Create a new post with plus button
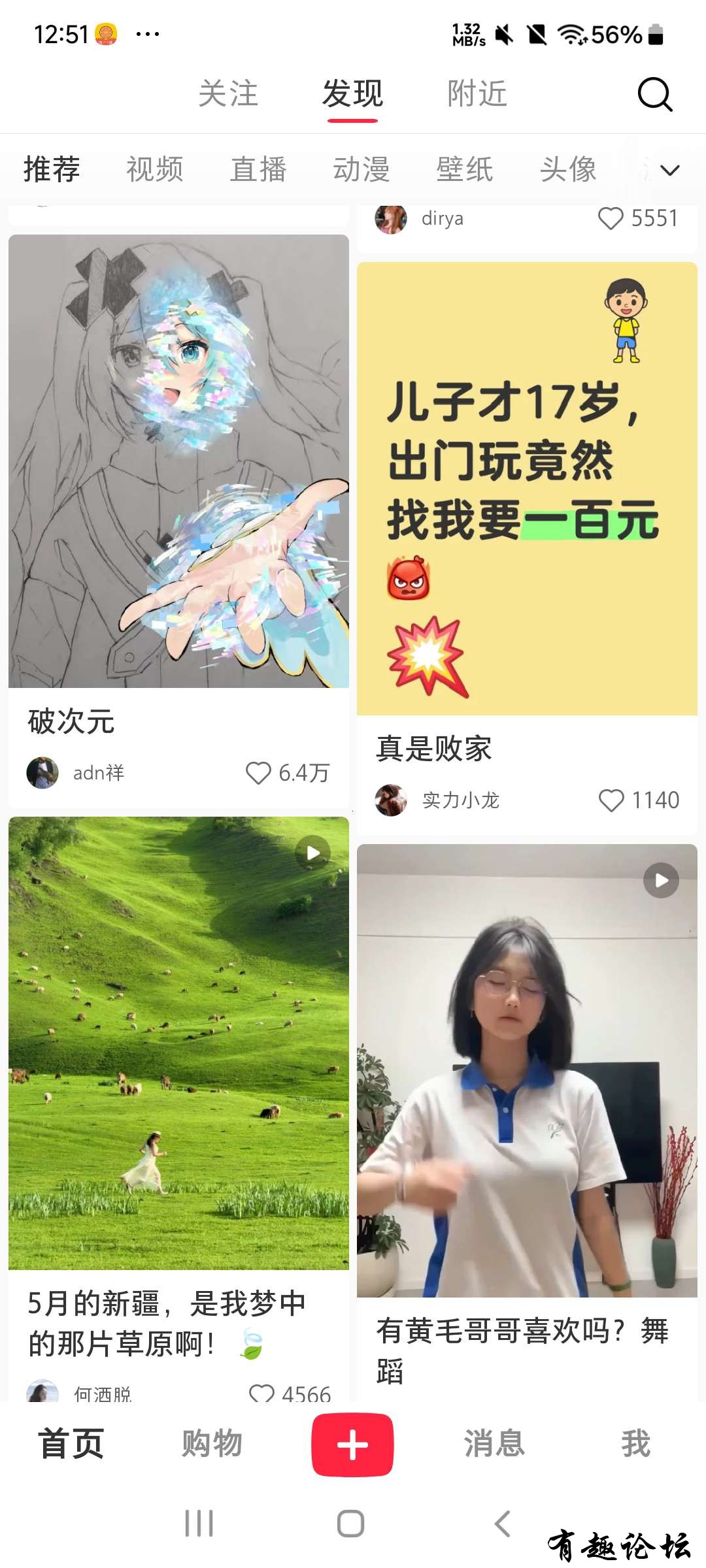Viewport: 706px width, 1568px height. pyautogui.click(x=352, y=1445)
